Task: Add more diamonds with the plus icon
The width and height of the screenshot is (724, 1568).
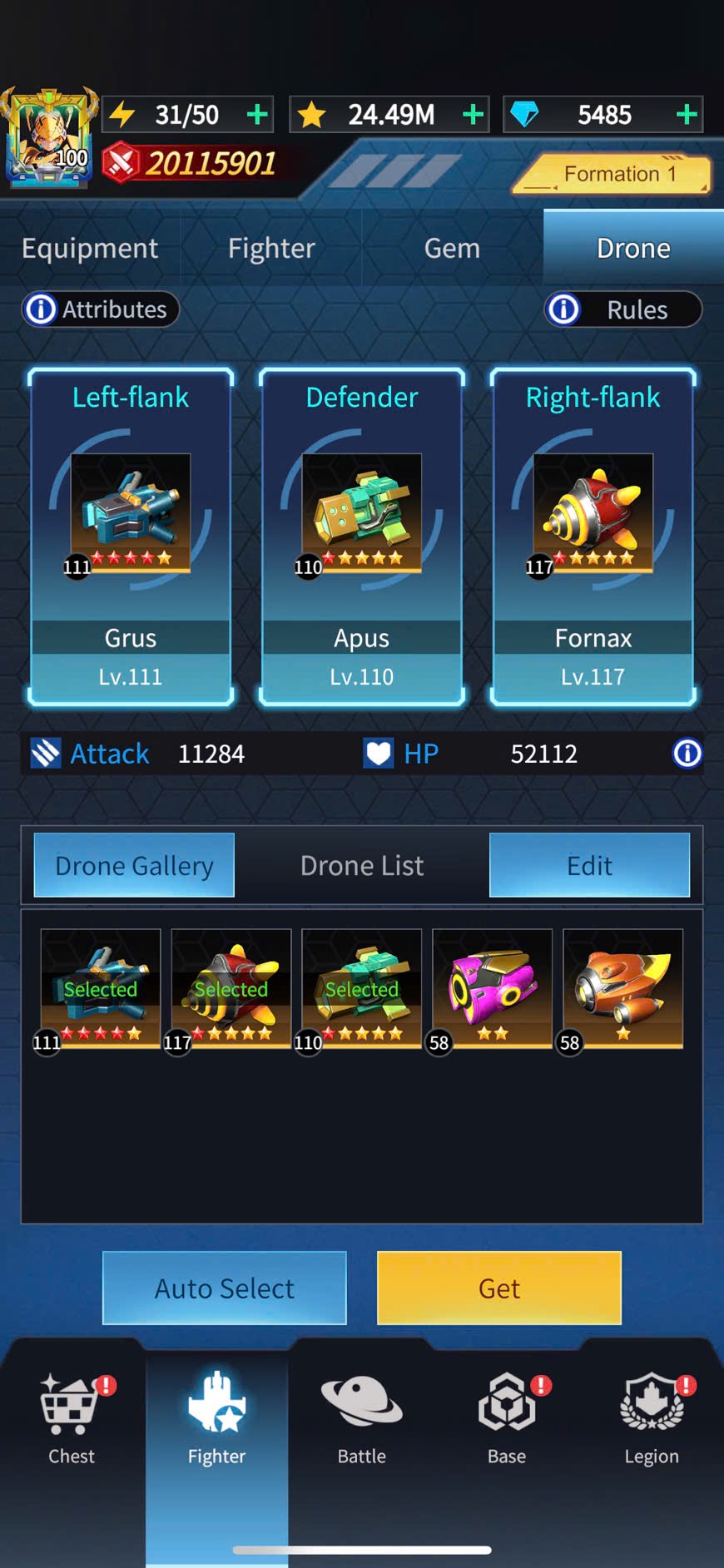Action: coord(687,114)
